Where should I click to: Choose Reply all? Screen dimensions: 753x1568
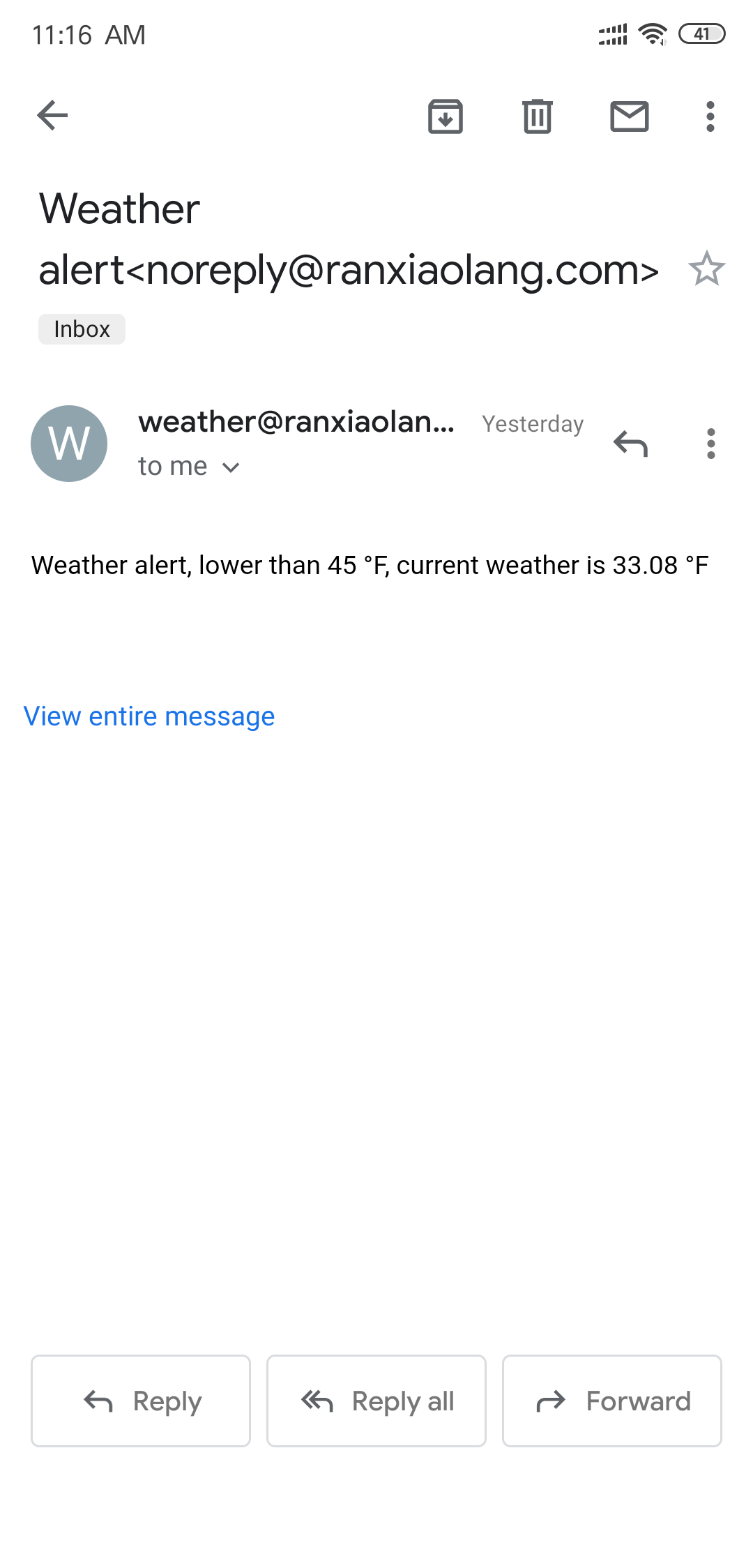click(x=376, y=1401)
